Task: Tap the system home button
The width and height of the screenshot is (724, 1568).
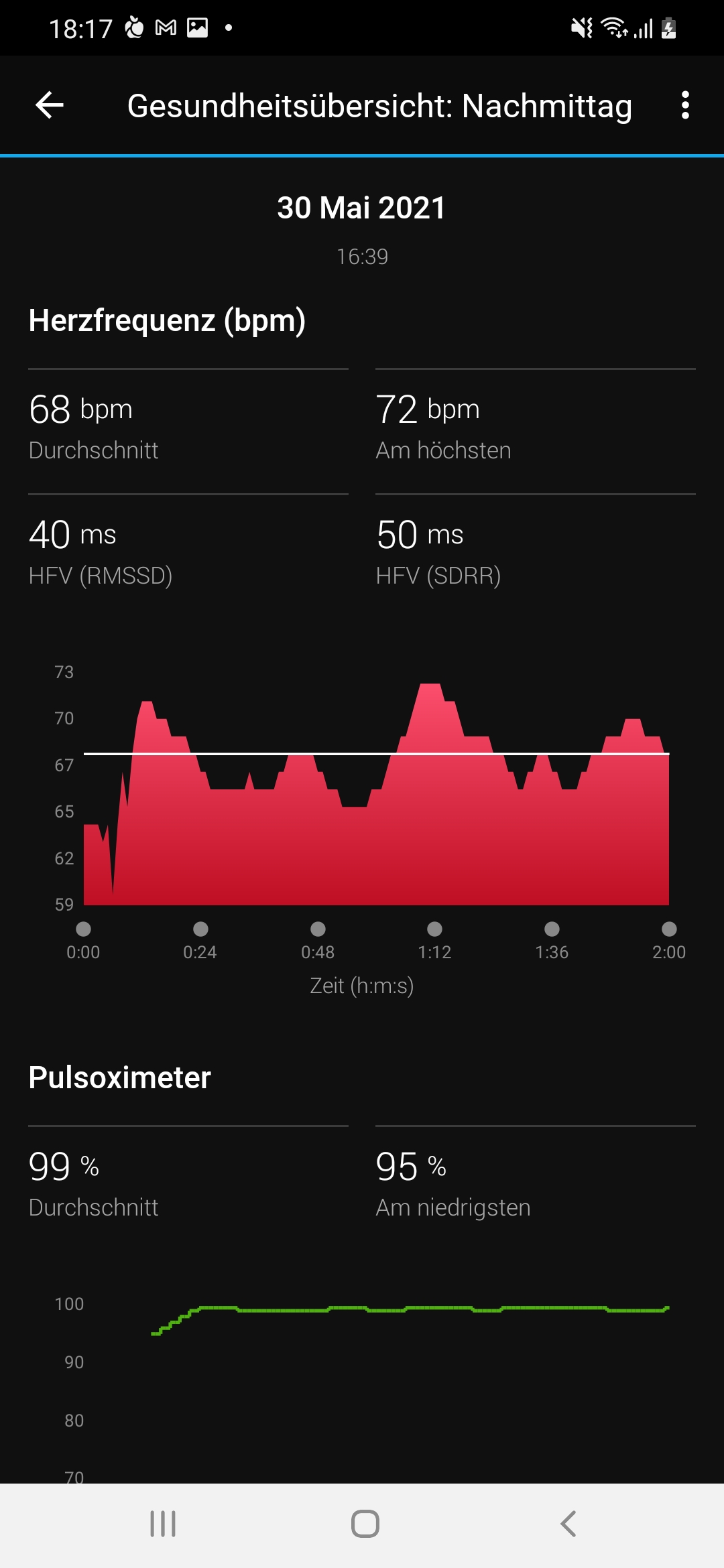Action: 365,1523
